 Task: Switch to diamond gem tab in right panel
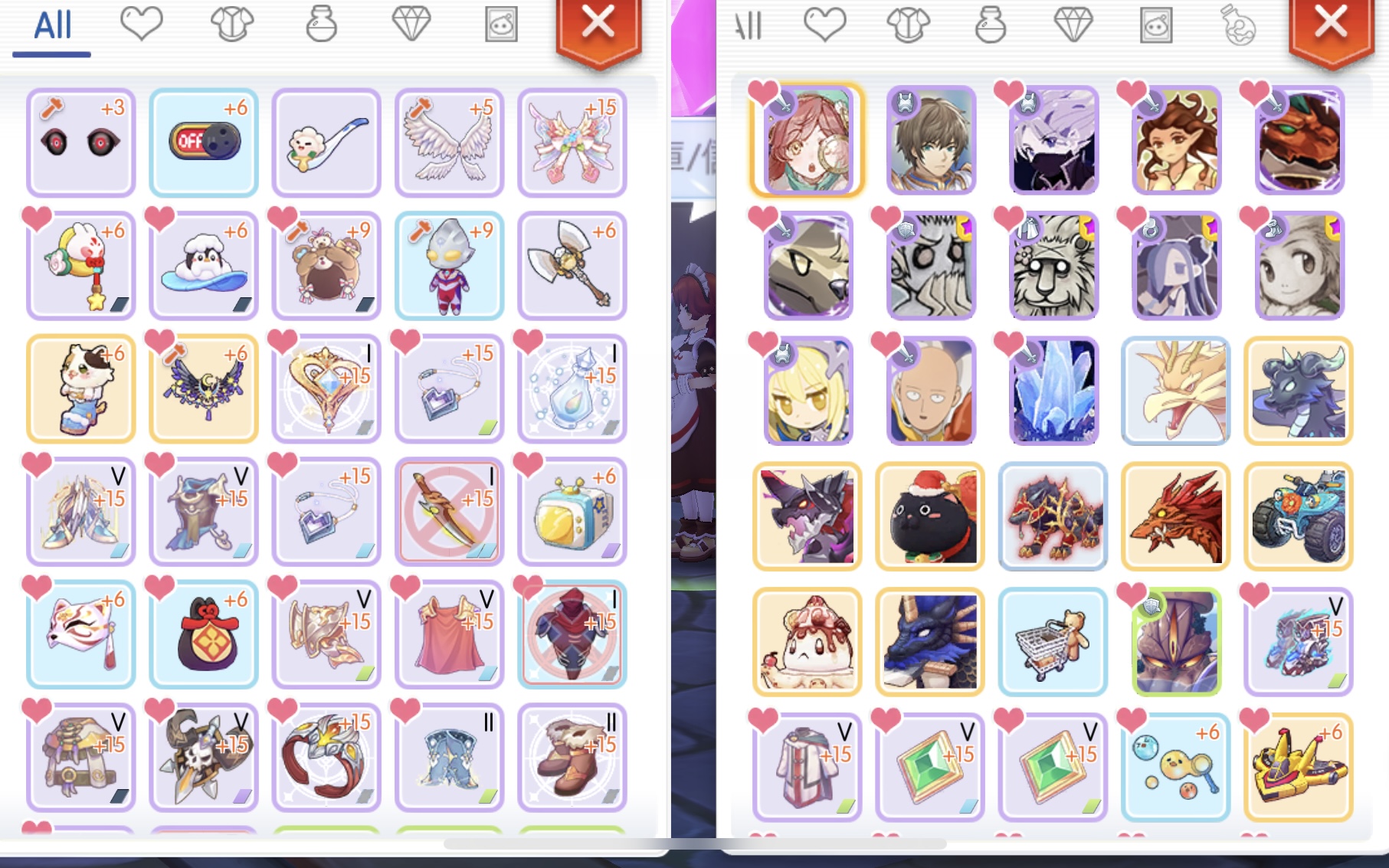(1073, 25)
